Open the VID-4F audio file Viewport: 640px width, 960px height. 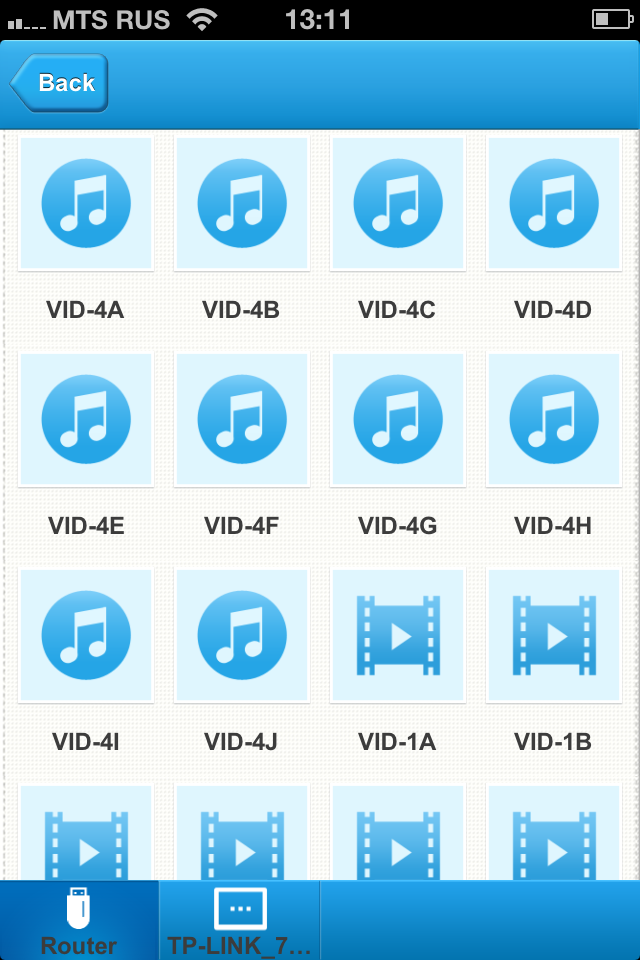click(x=242, y=420)
